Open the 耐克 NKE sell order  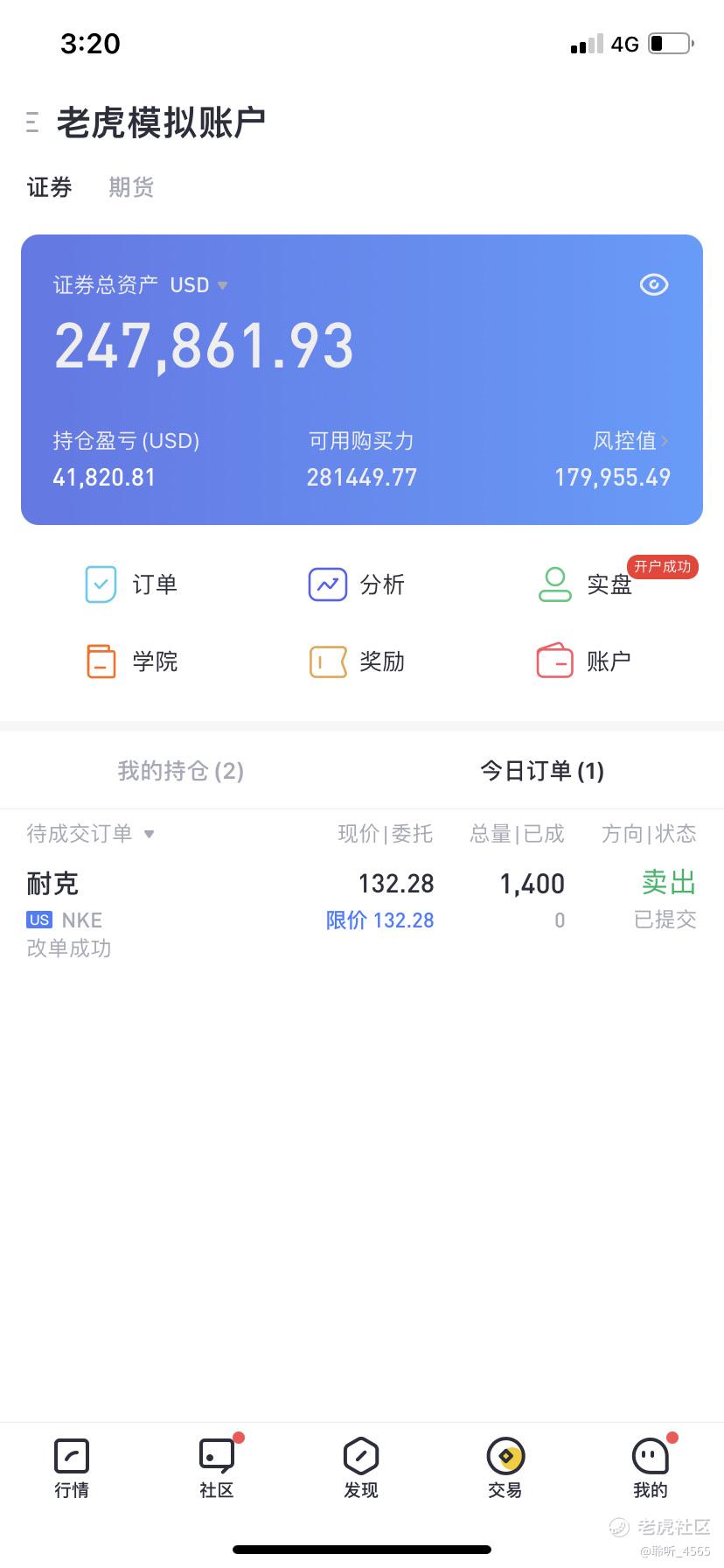362,915
